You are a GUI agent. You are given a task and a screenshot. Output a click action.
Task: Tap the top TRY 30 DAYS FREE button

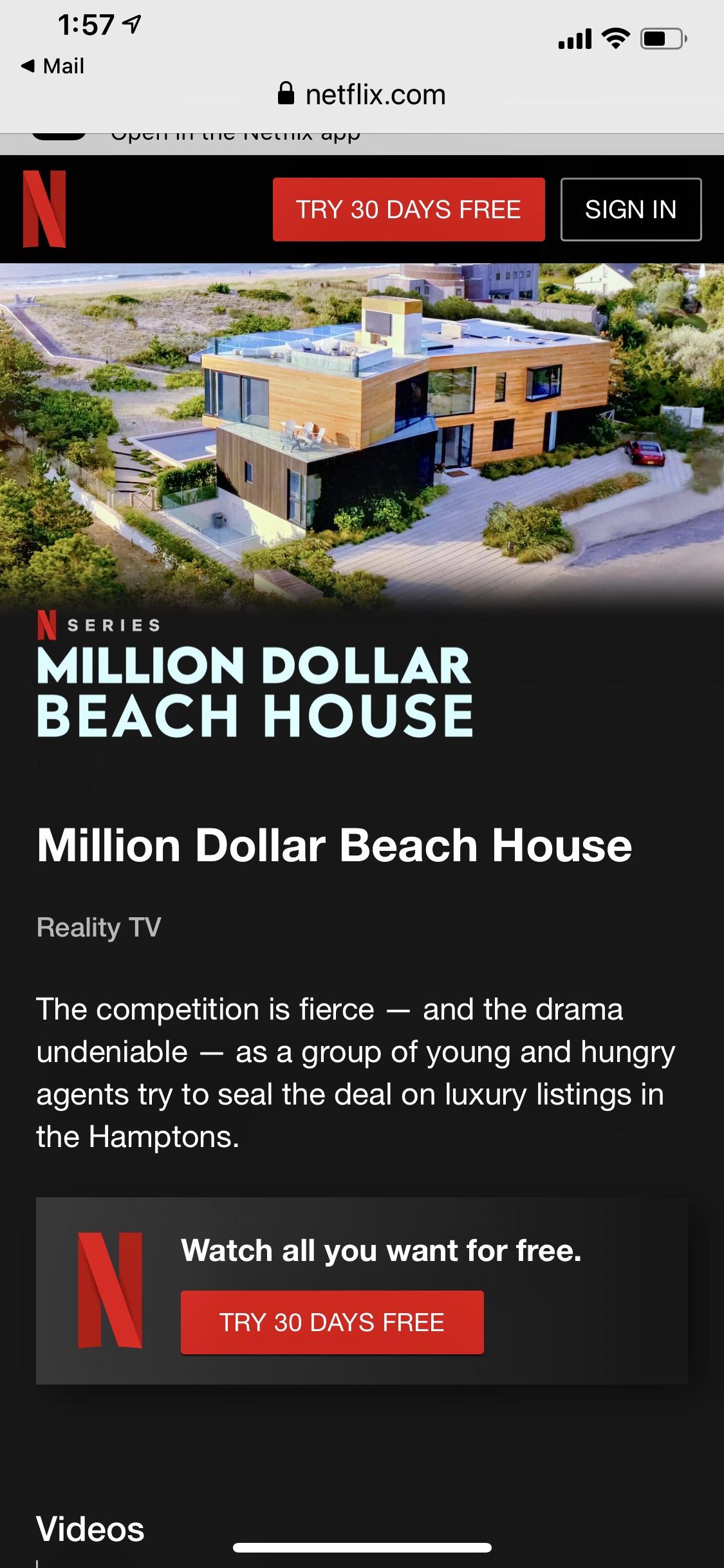coord(409,209)
